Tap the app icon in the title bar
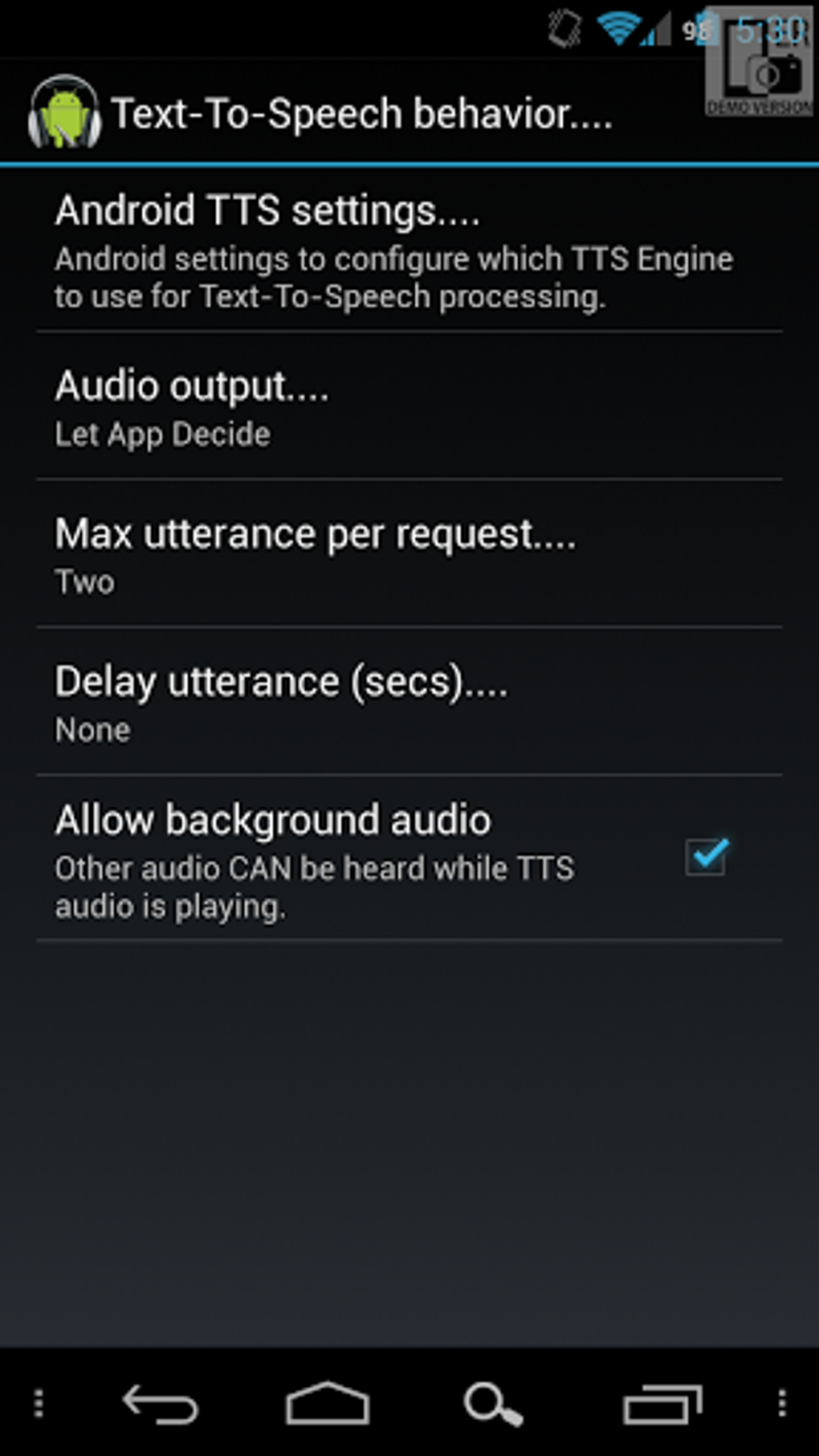Screen dimensions: 819x1456 click(x=64, y=112)
